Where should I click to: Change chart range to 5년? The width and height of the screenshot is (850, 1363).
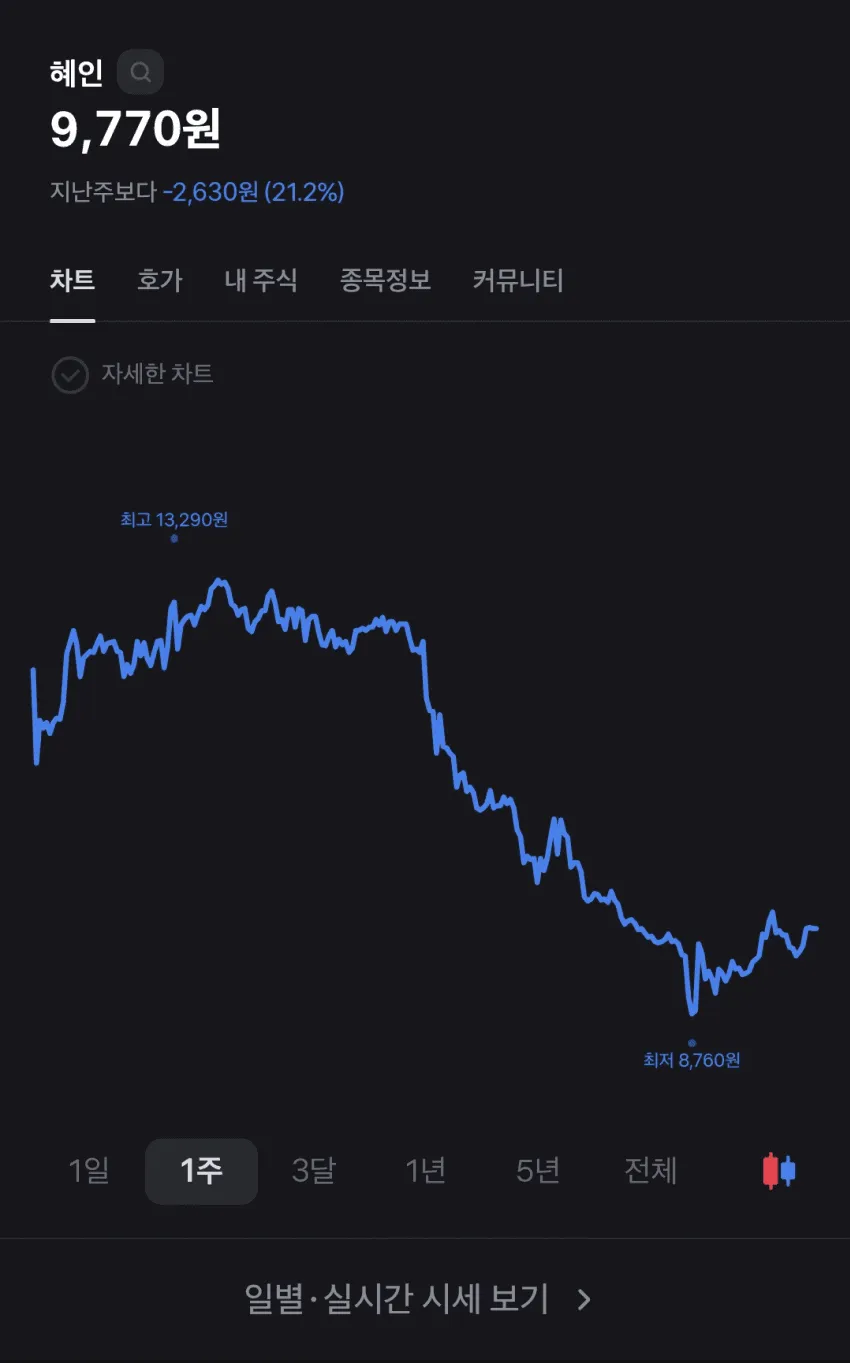(x=538, y=1170)
